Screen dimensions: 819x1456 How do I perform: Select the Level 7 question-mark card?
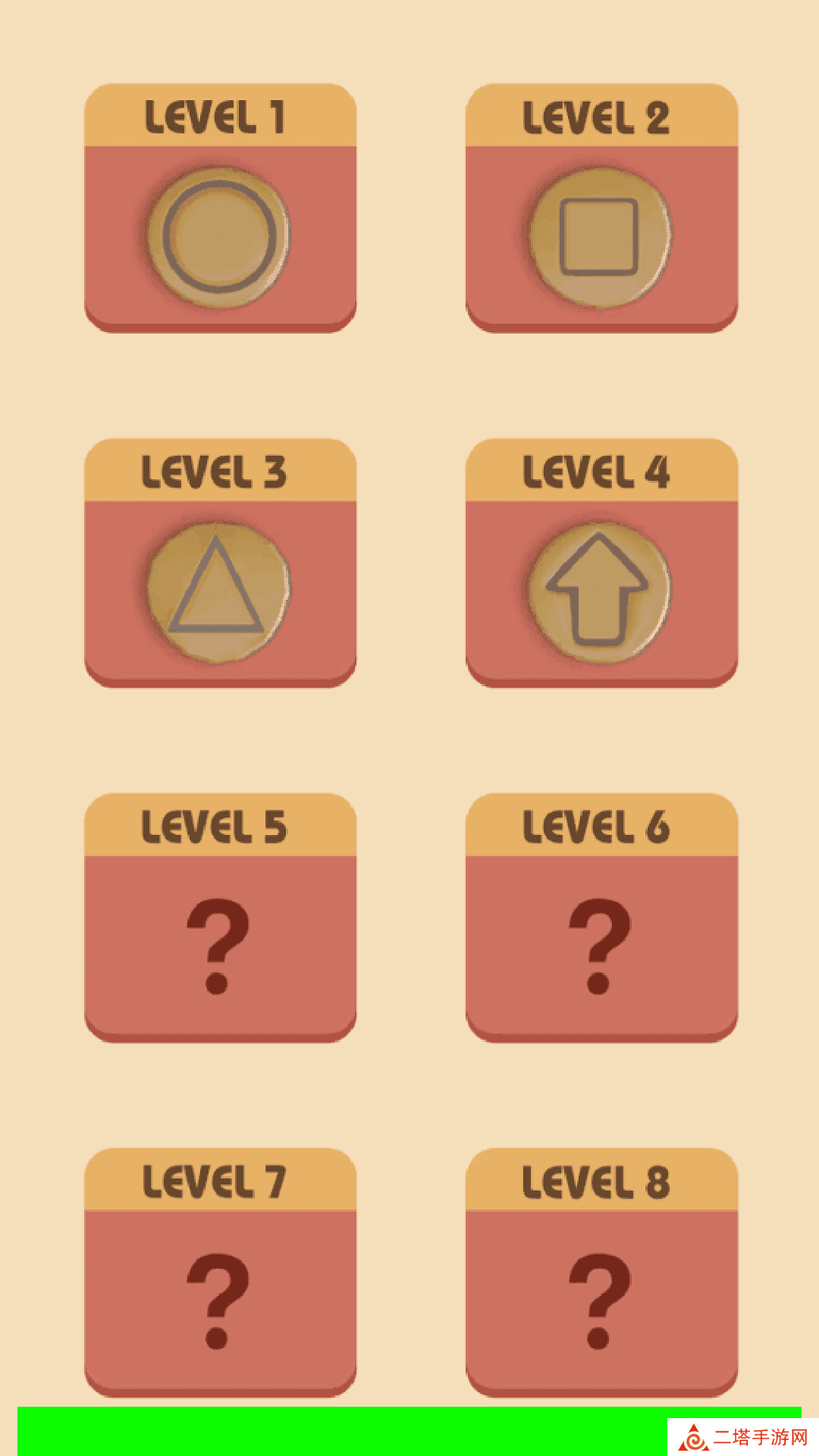220,1273
